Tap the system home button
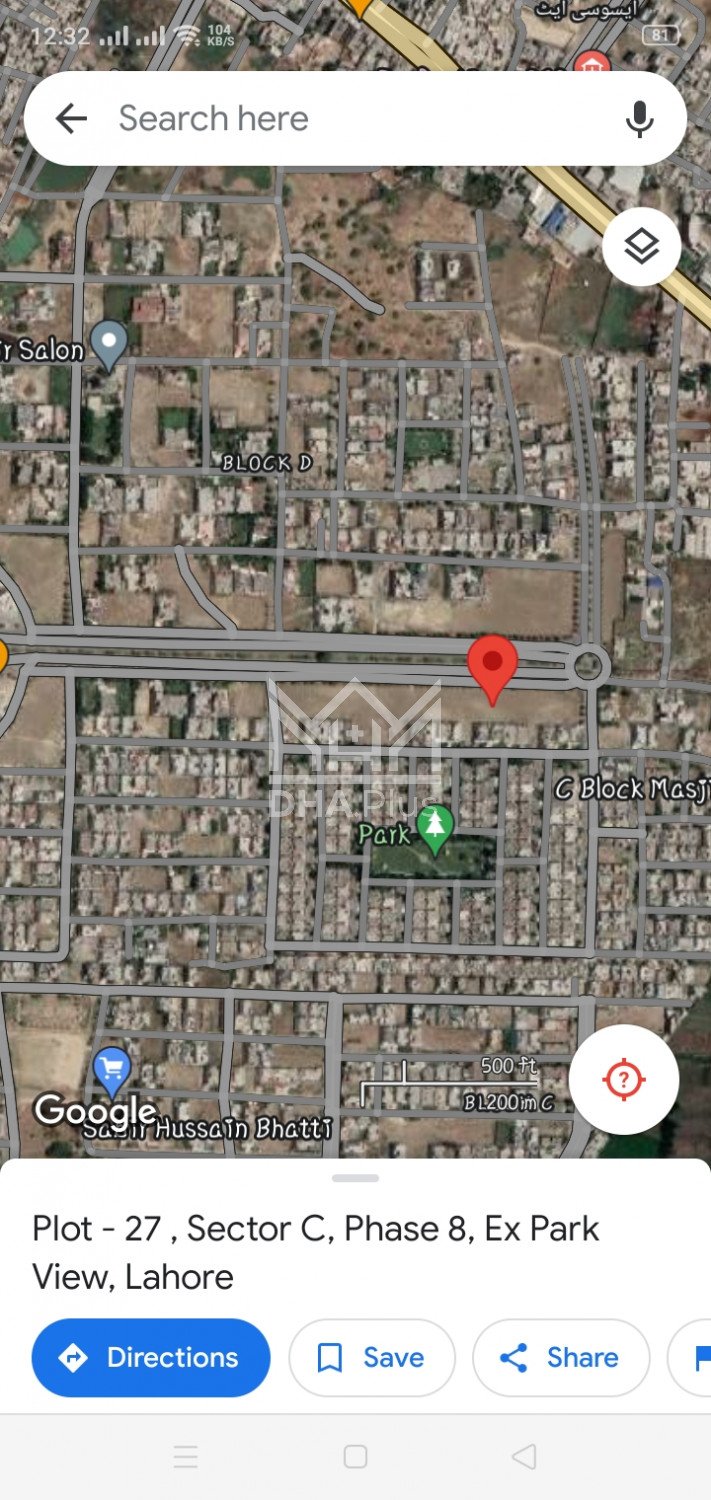The height and width of the screenshot is (1500, 711). click(355, 1457)
